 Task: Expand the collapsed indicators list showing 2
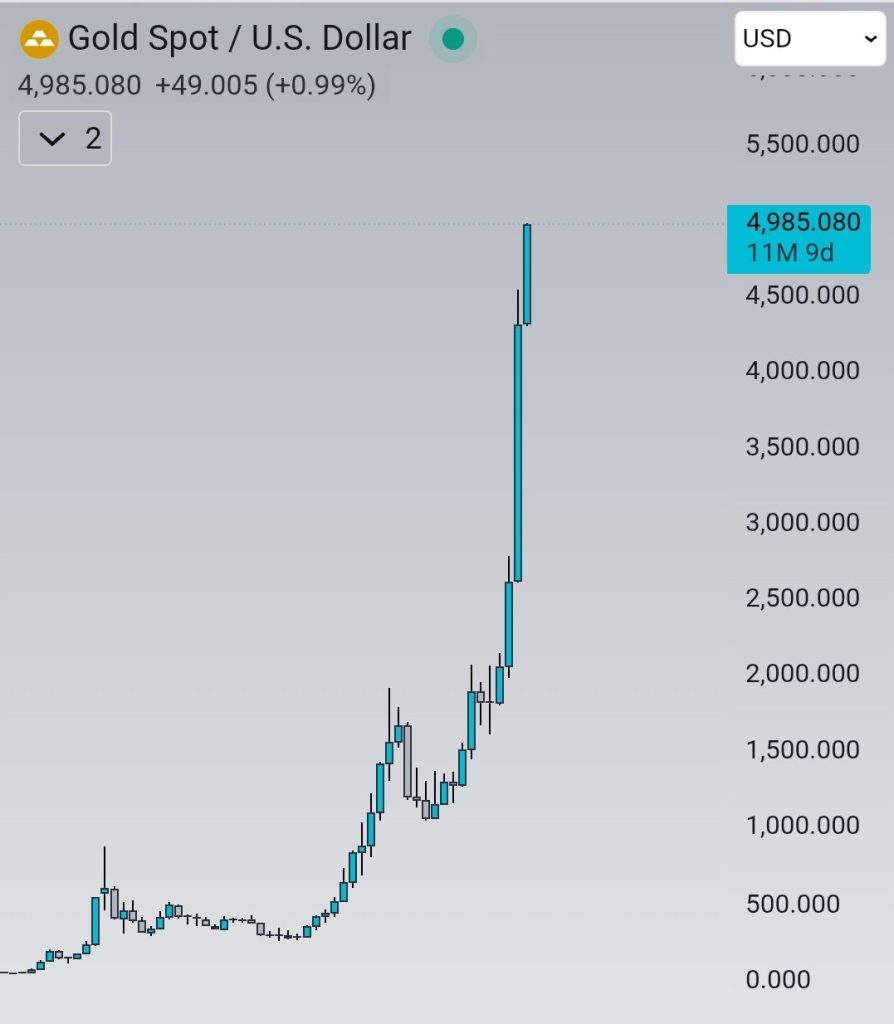(65, 139)
